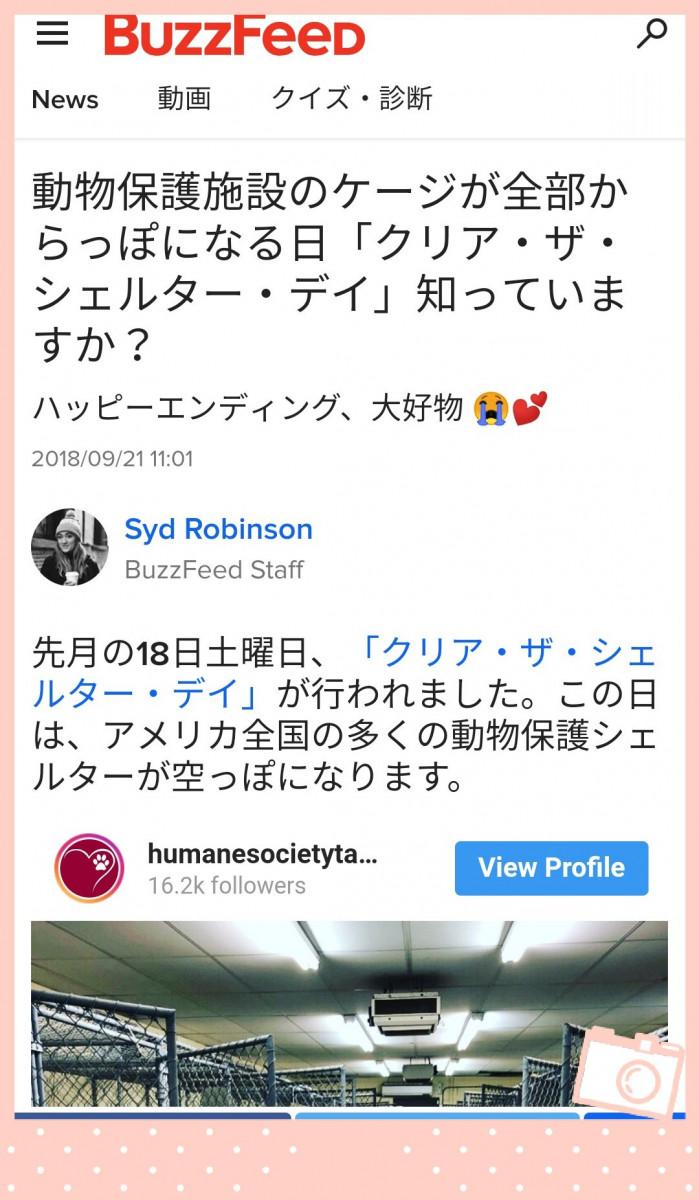Viewport: 699px width, 1200px height.
Task: Open the hamburger drawer menu
Action: pyautogui.click(x=52, y=34)
